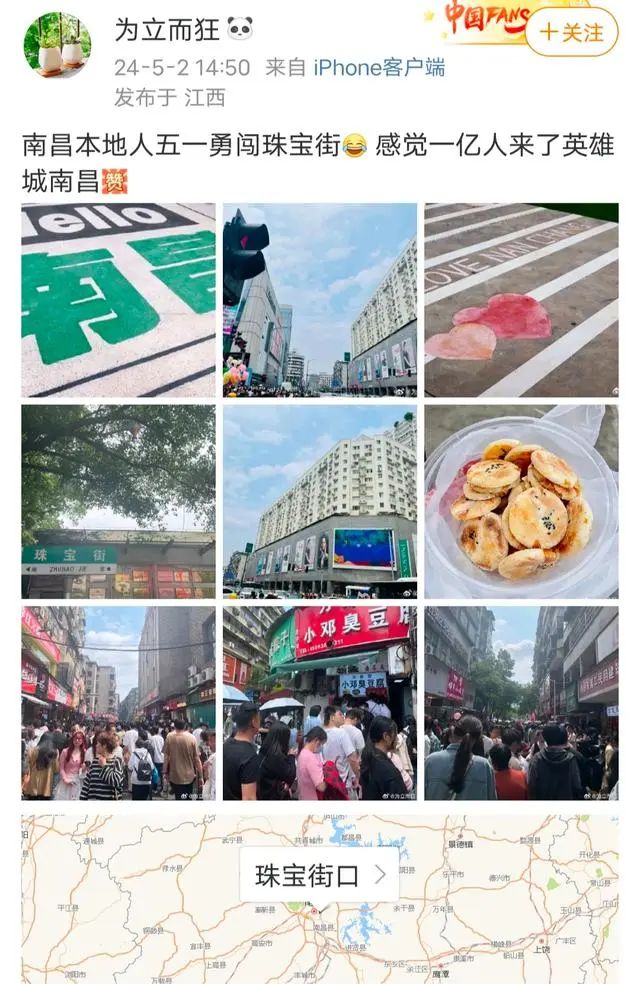This screenshot has height=984, width=640.
Task: View the 小邓臭豆腐 shop photo
Action: [x=320, y=703]
